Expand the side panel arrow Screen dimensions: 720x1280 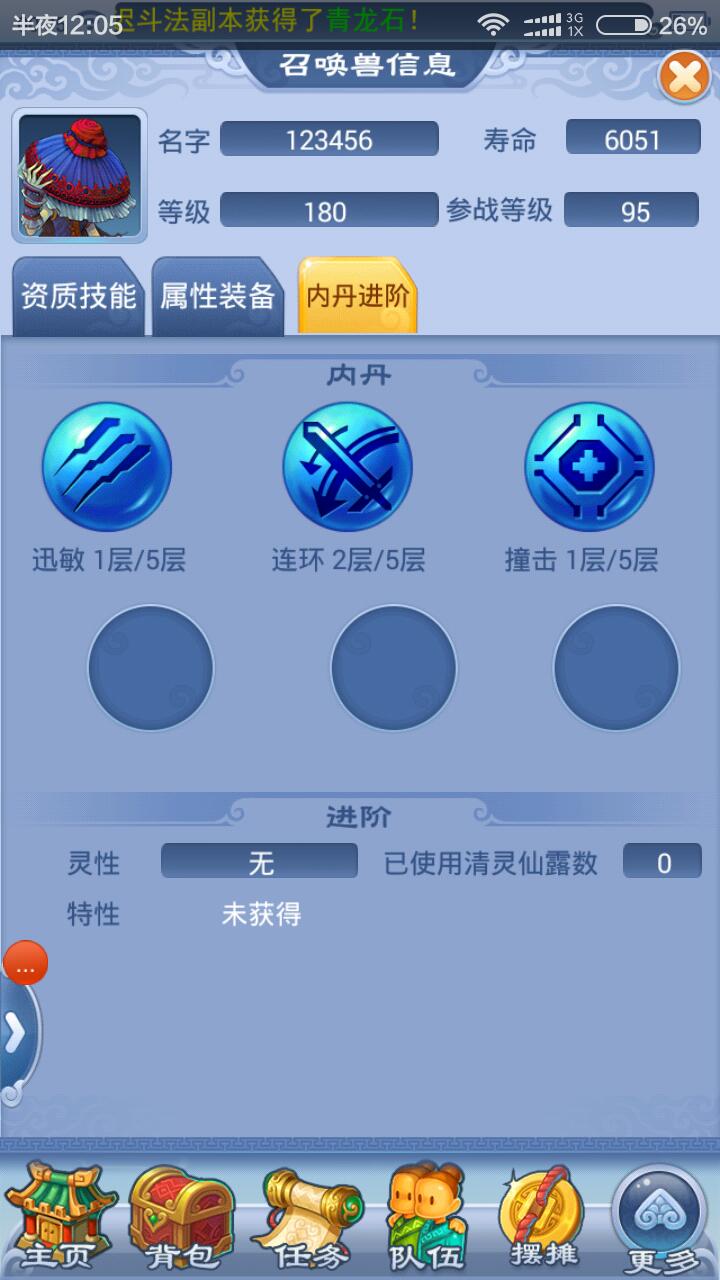(17, 1035)
